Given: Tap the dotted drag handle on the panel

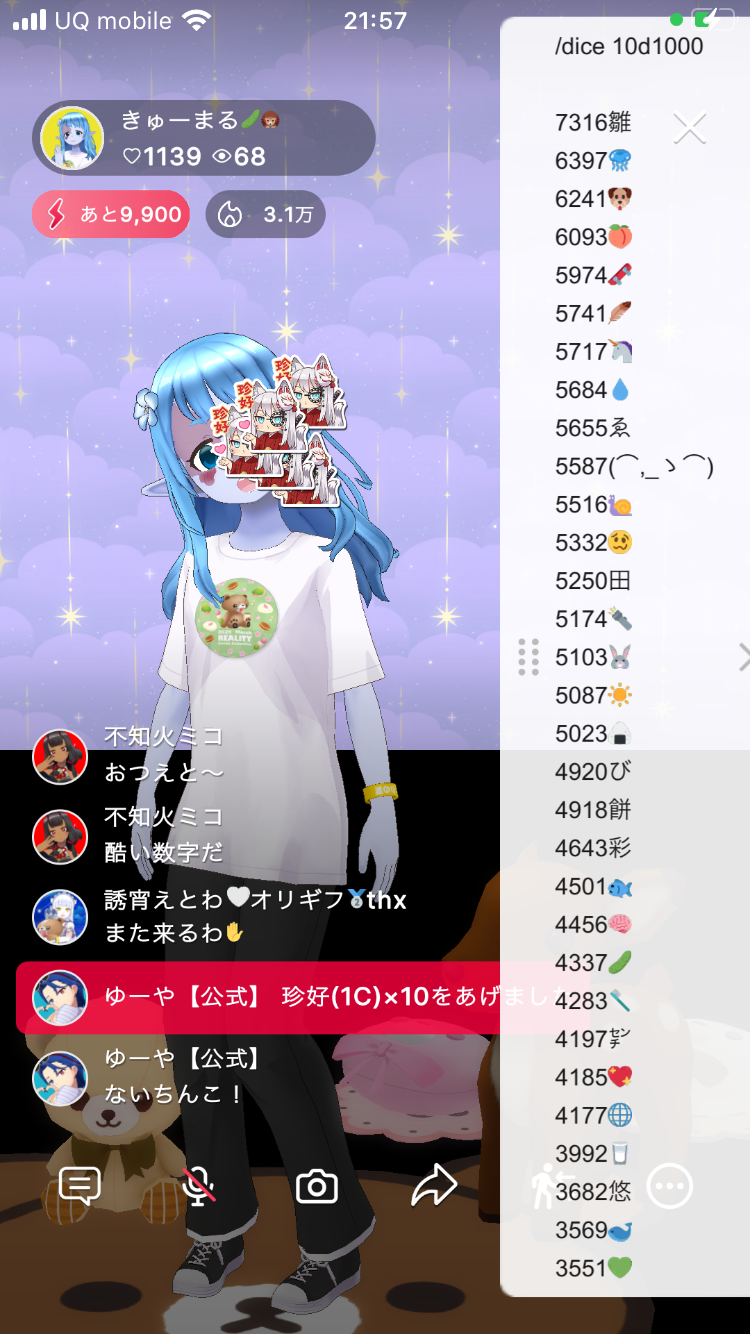Looking at the screenshot, I should tap(529, 657).
